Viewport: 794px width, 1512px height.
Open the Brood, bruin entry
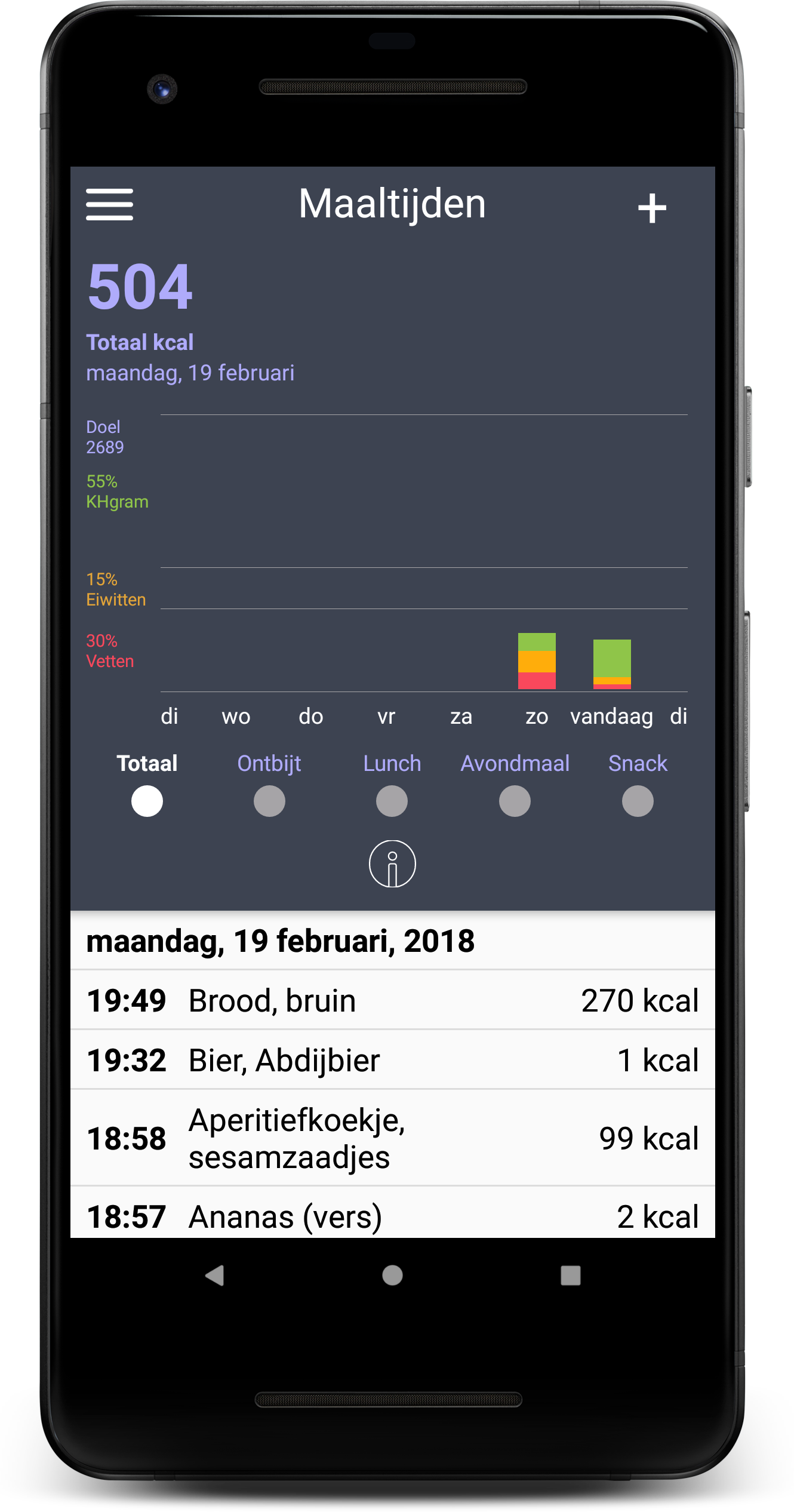pos(392,1000)
